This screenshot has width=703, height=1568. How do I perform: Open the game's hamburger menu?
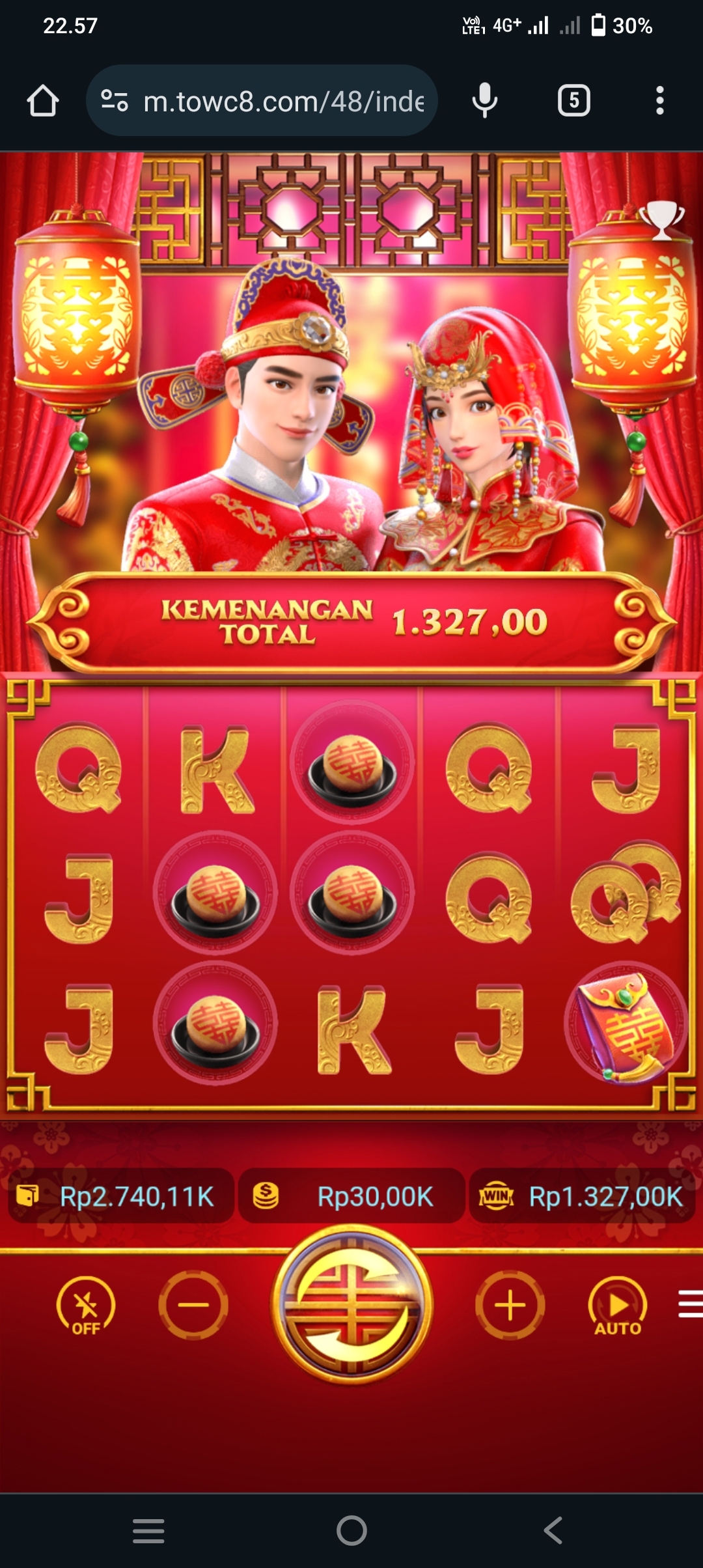coord(690,1304)
